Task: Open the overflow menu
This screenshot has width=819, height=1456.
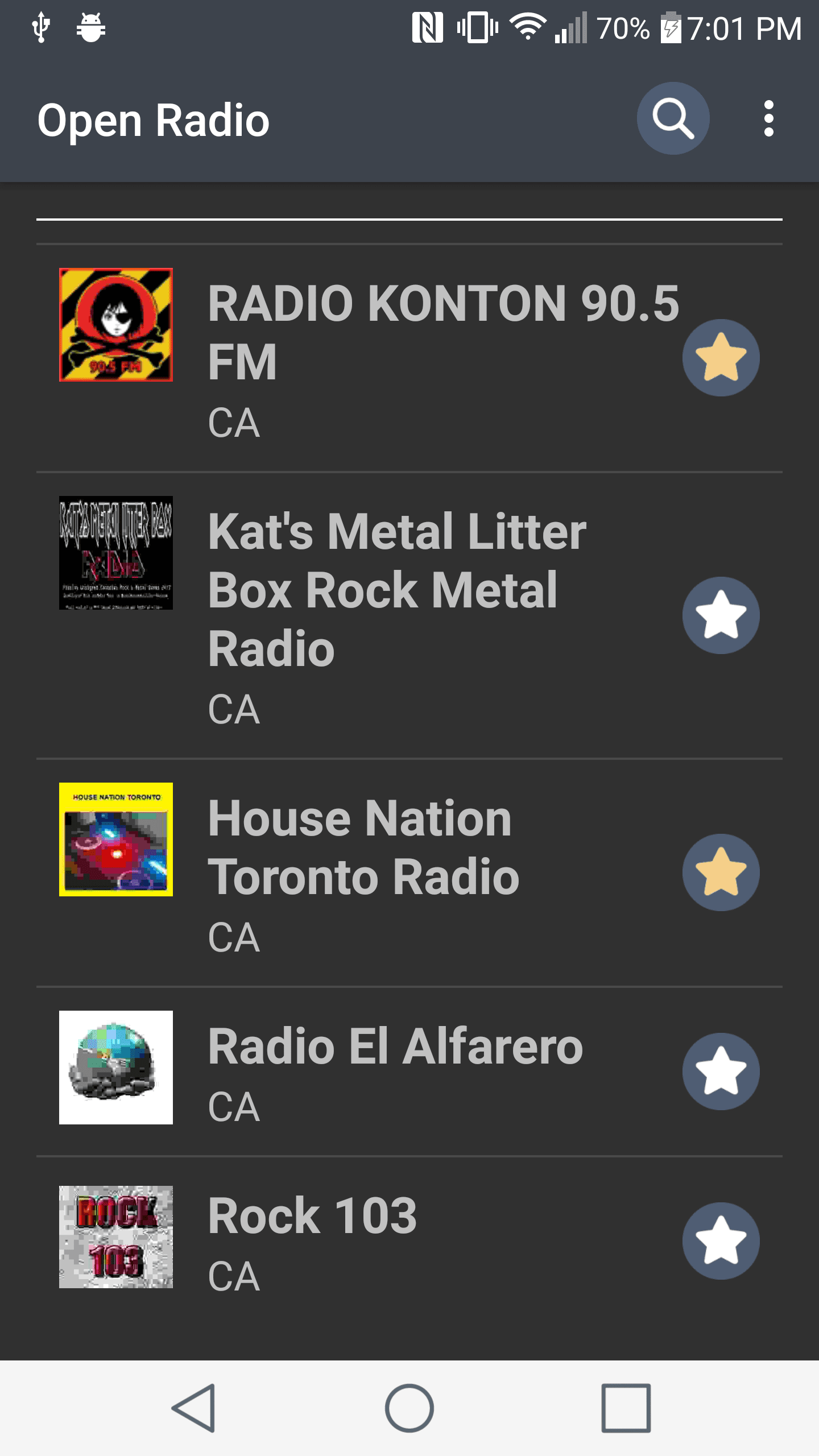Action: [x=768, y=119]
